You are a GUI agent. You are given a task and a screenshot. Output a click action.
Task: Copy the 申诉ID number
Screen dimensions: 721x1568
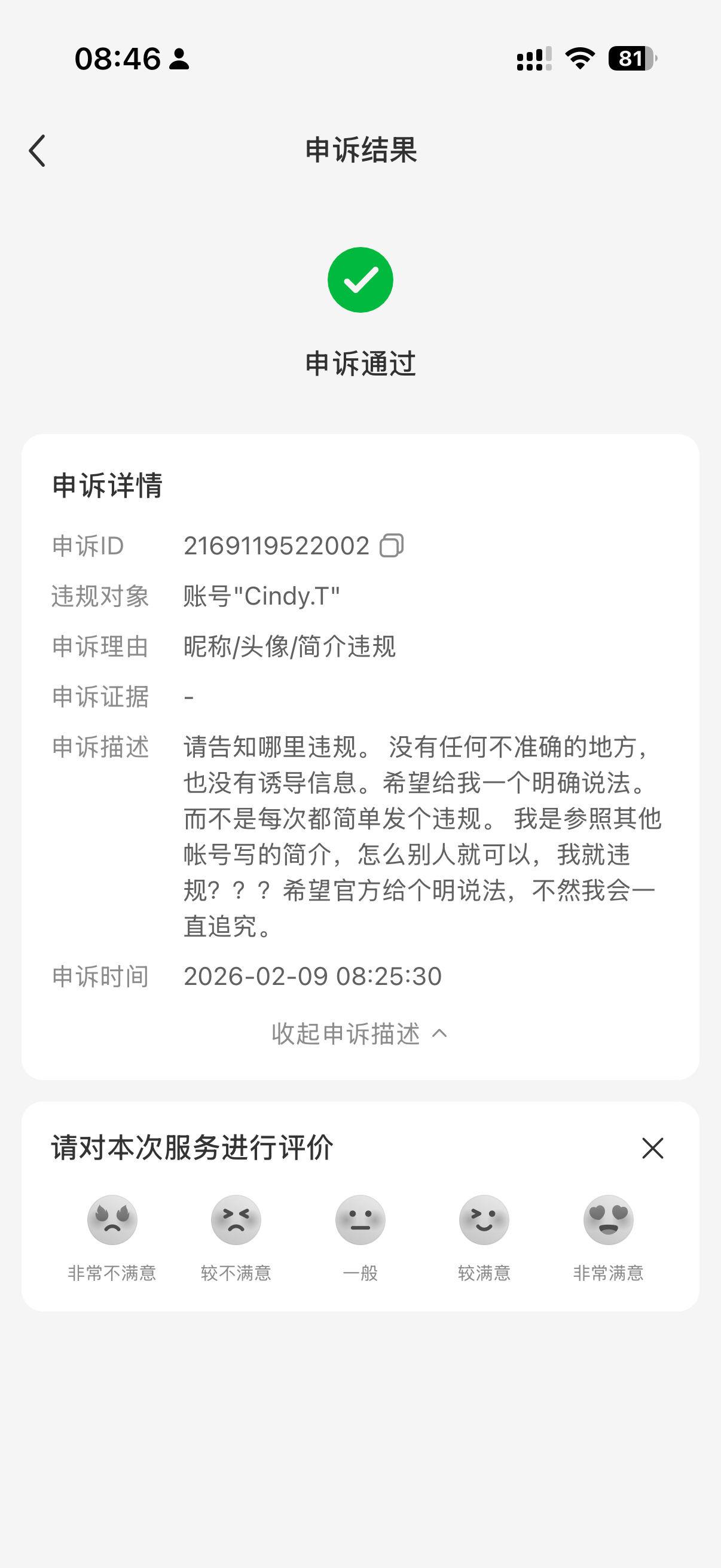(x=391, y=545)
